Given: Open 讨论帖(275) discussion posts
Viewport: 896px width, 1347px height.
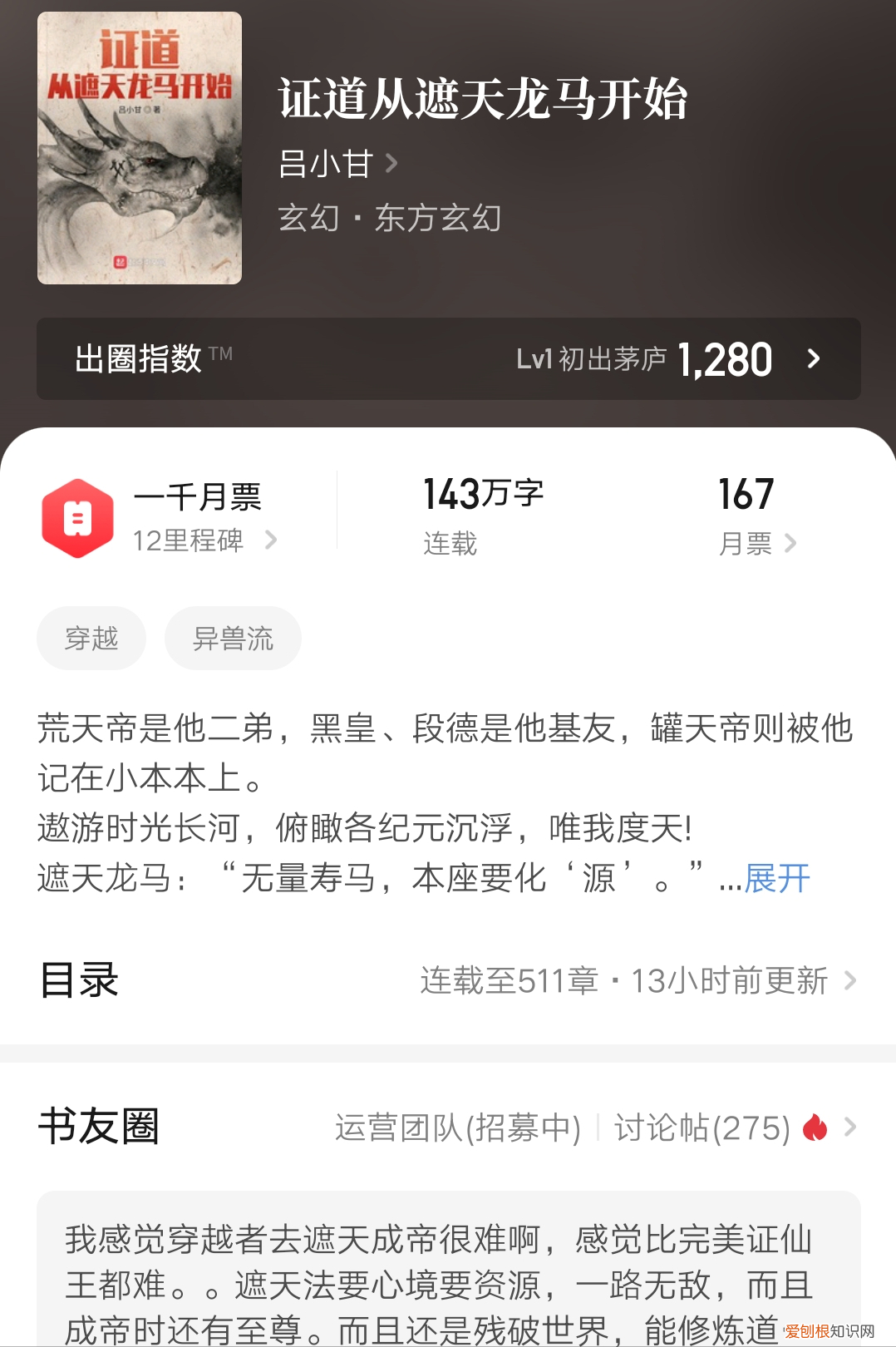Looking at the screenshot, I should [702, 1128].
